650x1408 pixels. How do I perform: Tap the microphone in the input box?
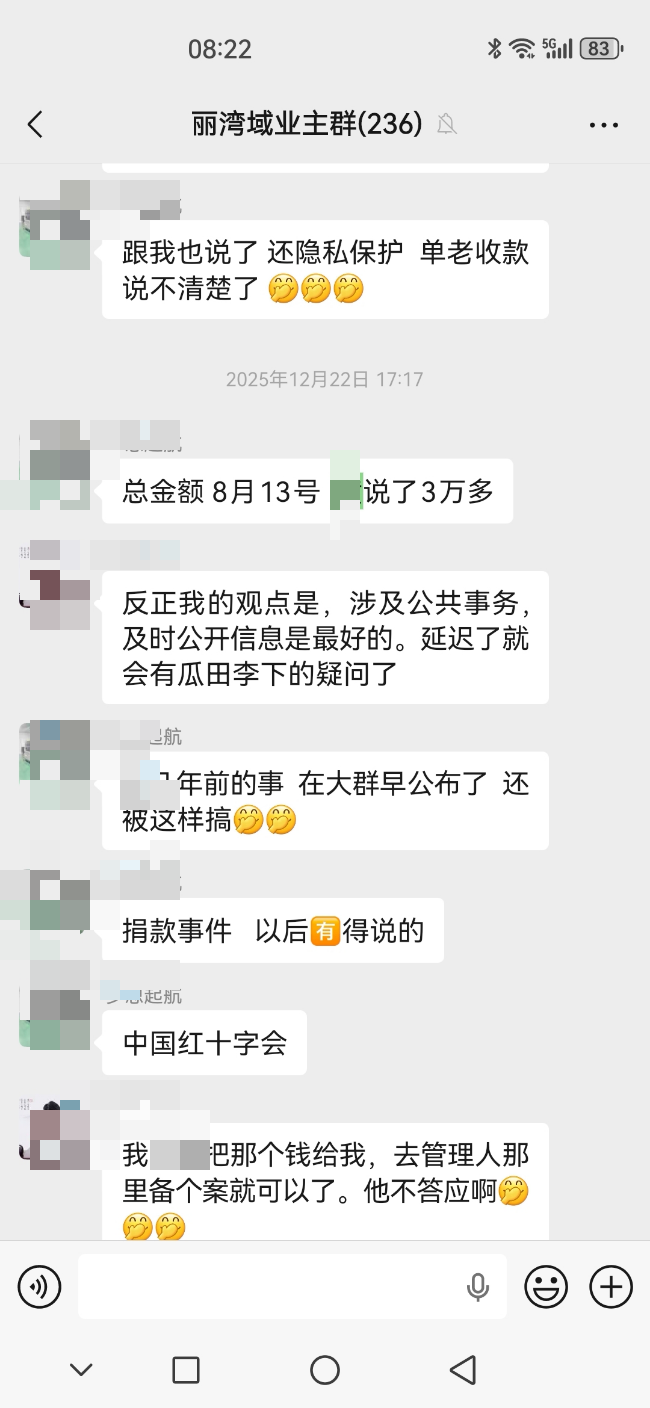pyautogui.click(x=478, y=1287)
